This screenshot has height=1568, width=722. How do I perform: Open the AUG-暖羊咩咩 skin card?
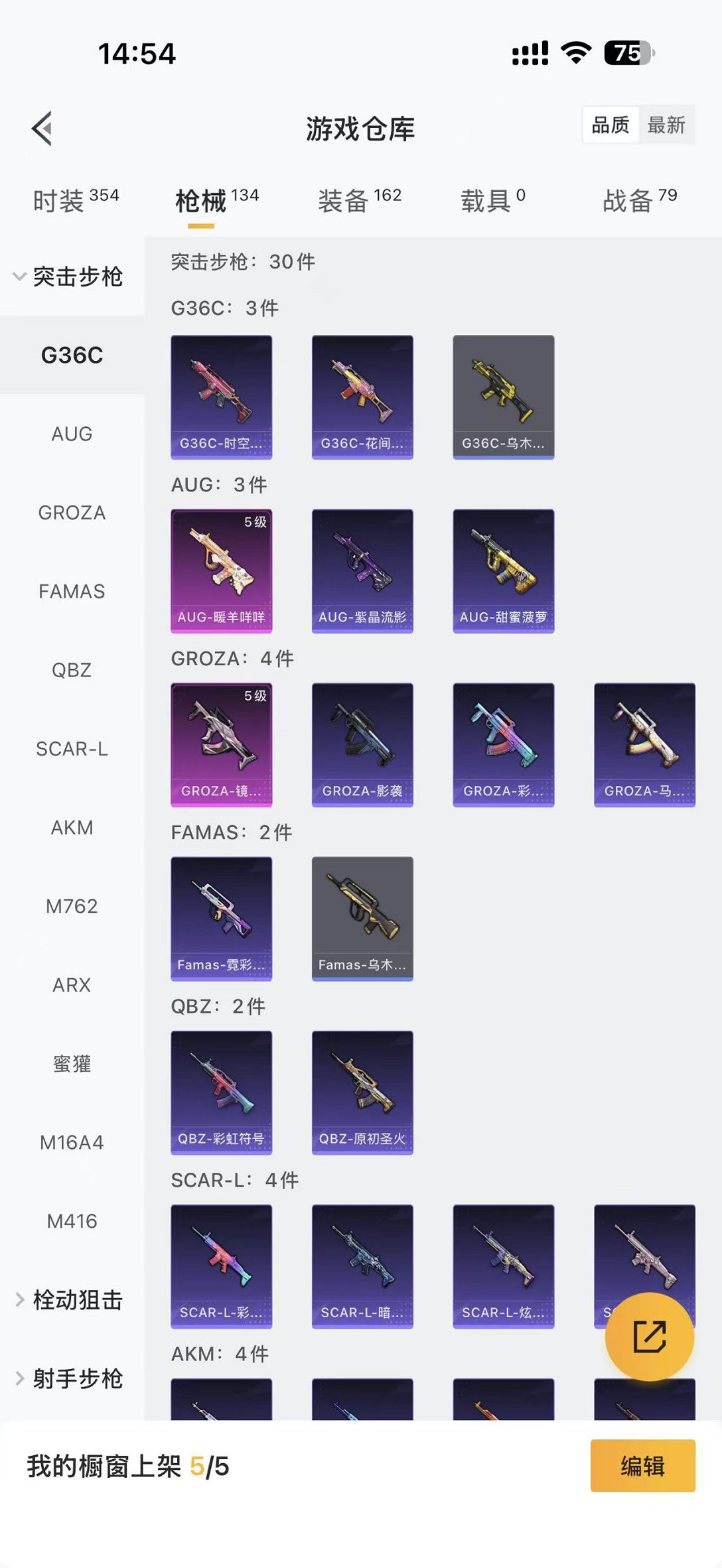tap(221, 571)
